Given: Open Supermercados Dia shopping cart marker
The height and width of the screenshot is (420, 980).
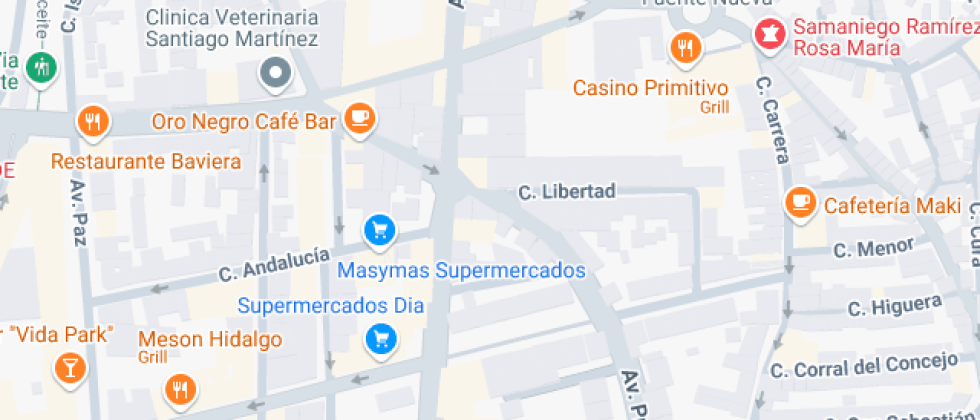Looking at the screenshot, I should 381,341.
